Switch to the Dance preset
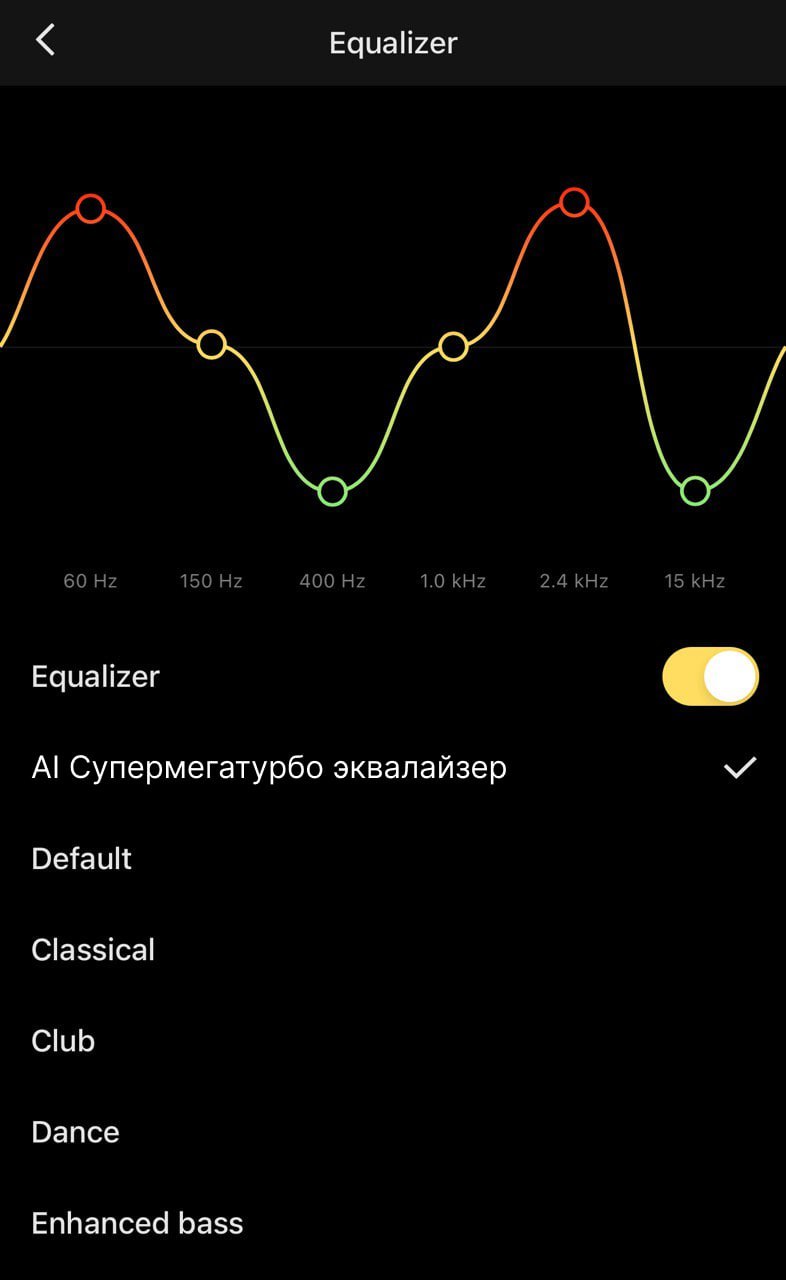The image size is (786, 1280). 75,1132
